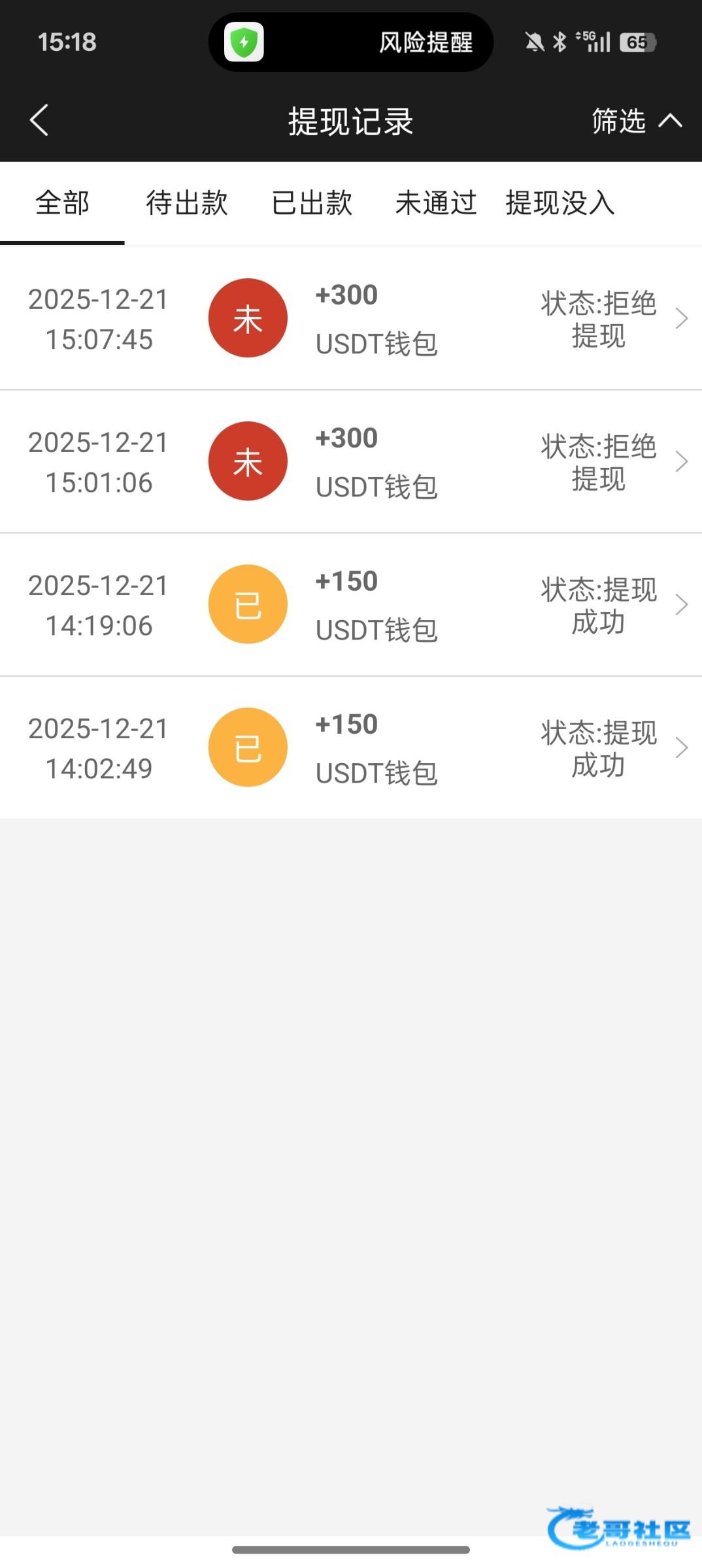Image resolution: width=702 pixels, height=1568 pixels.
Task: Switch to the 全部 tab
Action: [x=62, y=203]
